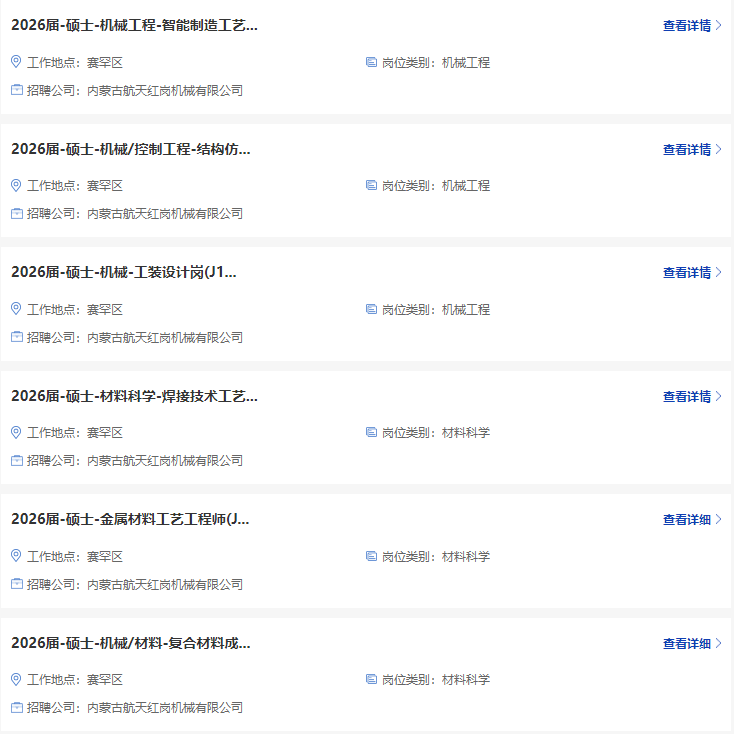
Task: Open the 2026届-硕士-机械工程-智能制造工艺 job card
Action: coord(134,25)
